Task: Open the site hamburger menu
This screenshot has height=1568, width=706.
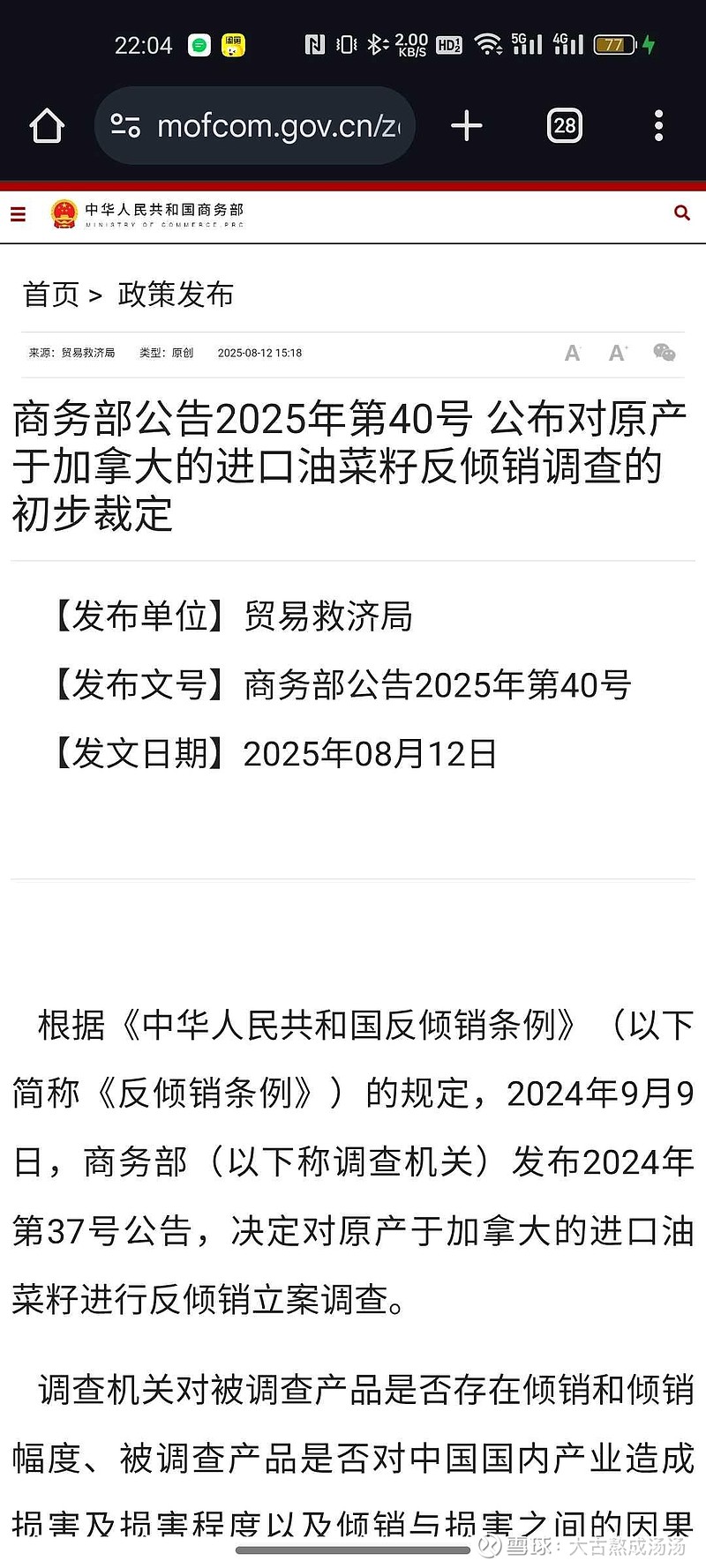Action: click(18, 213)
